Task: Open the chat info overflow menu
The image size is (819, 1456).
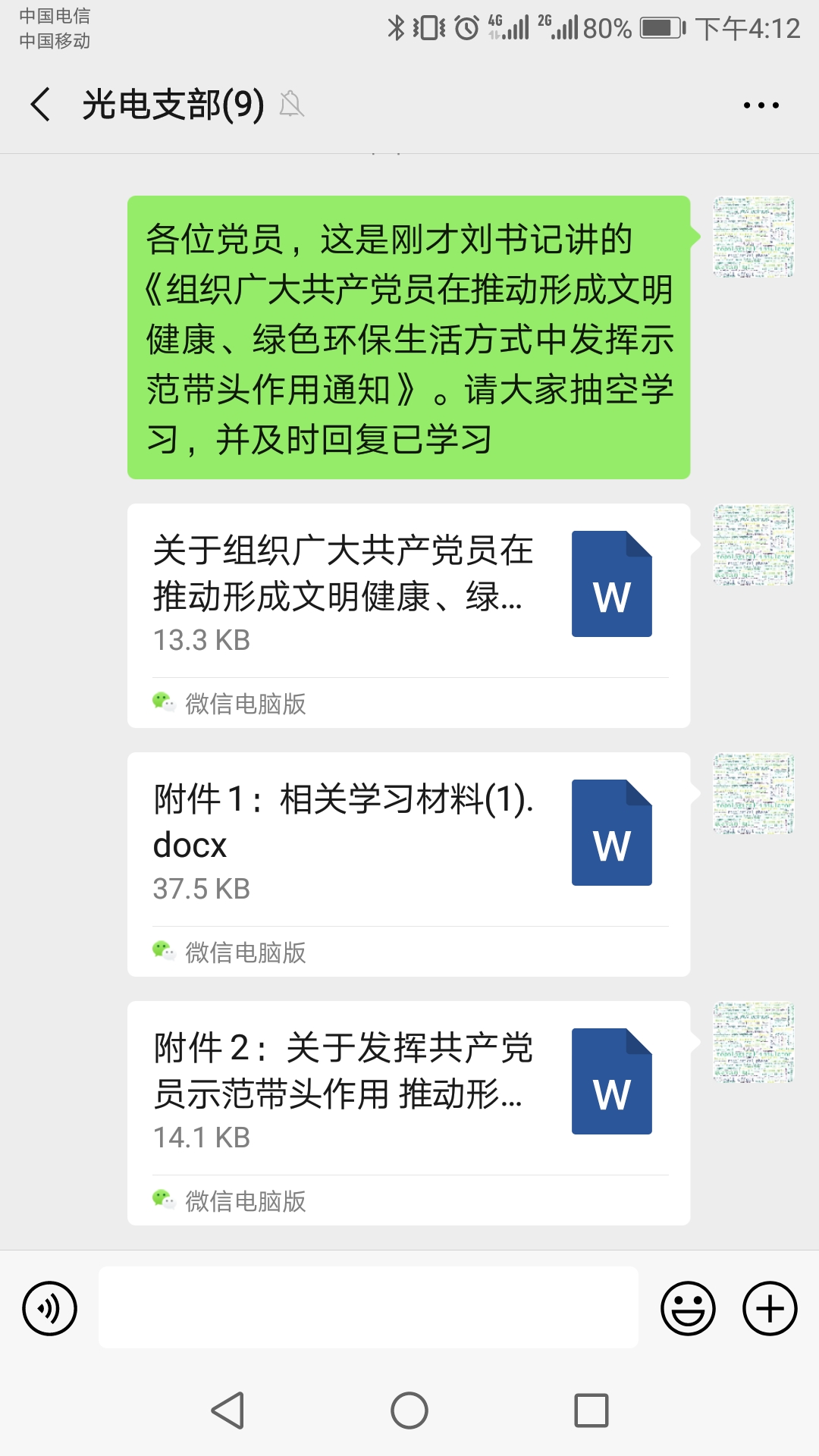Action: click(761, 105)
